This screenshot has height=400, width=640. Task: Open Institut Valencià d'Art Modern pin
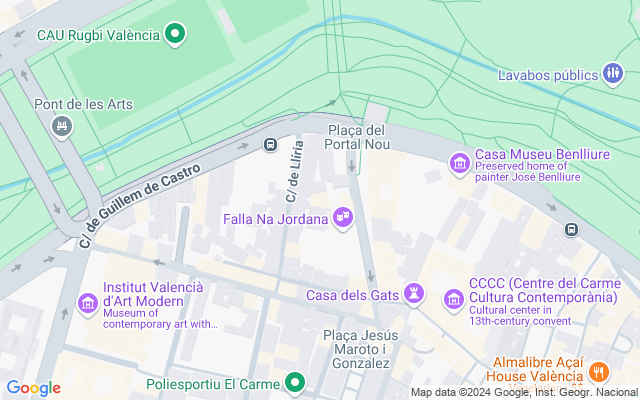click(88, 302)
